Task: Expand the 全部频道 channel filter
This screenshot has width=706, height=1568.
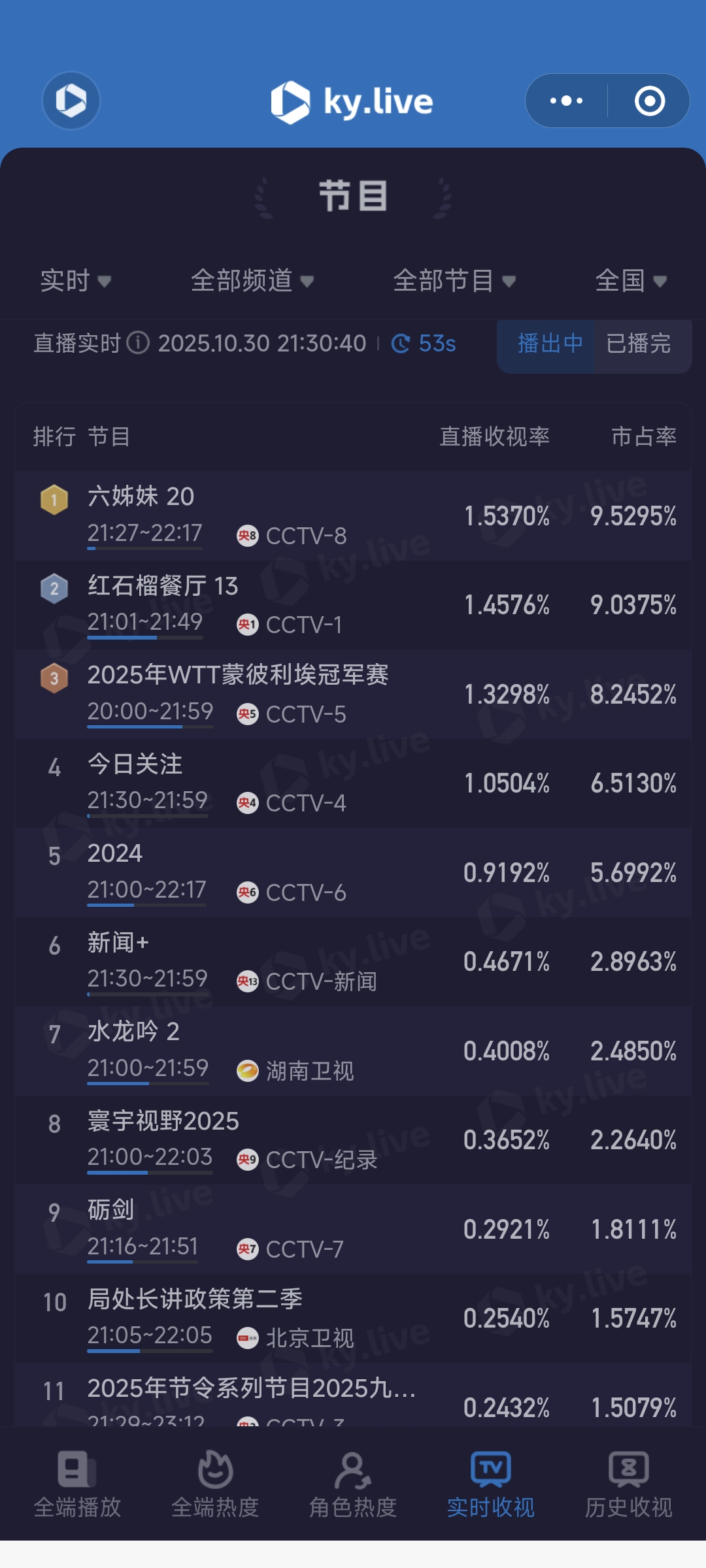Action: point(252,281)
